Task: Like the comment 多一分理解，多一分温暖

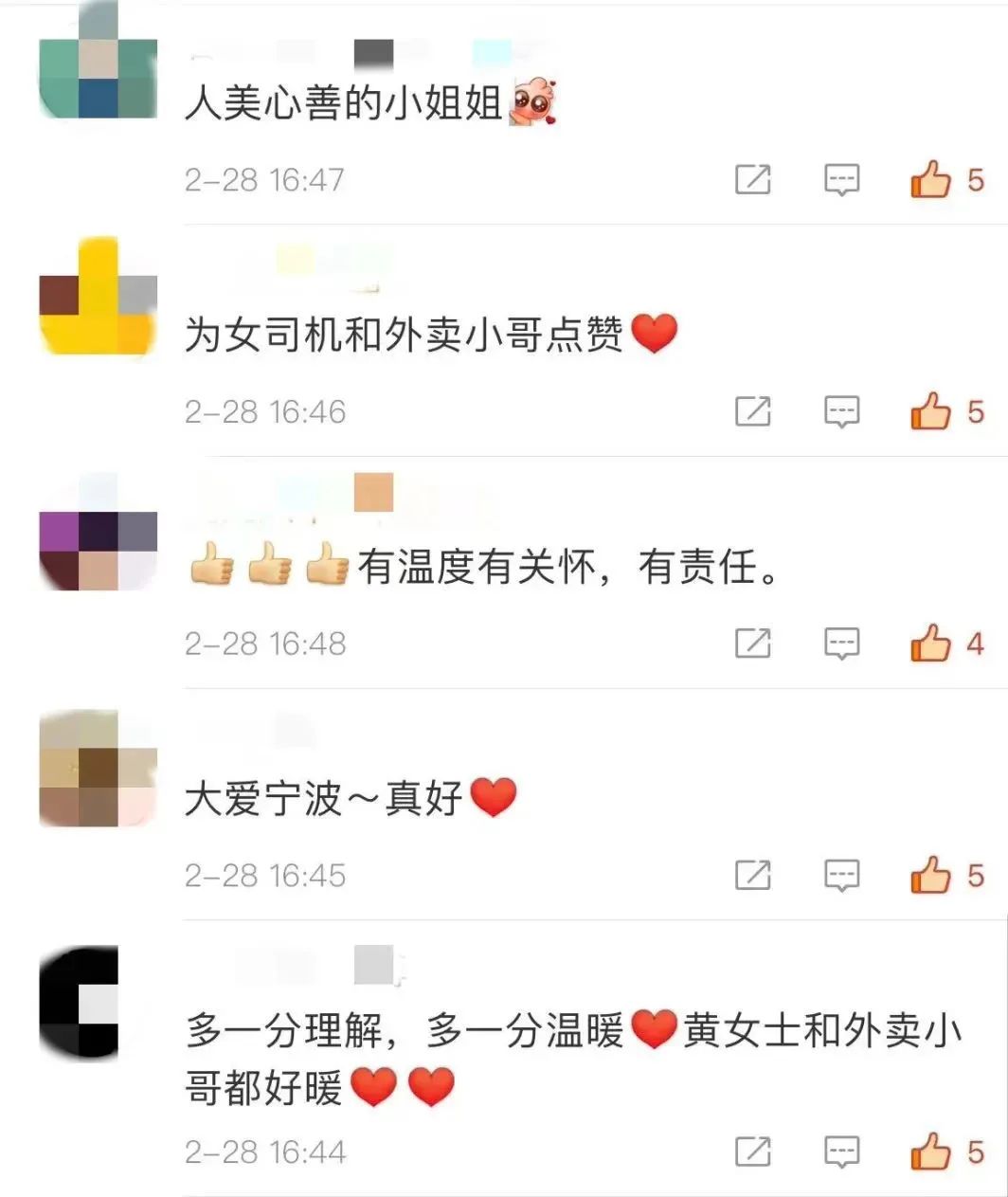Action: click(930, 1152)
